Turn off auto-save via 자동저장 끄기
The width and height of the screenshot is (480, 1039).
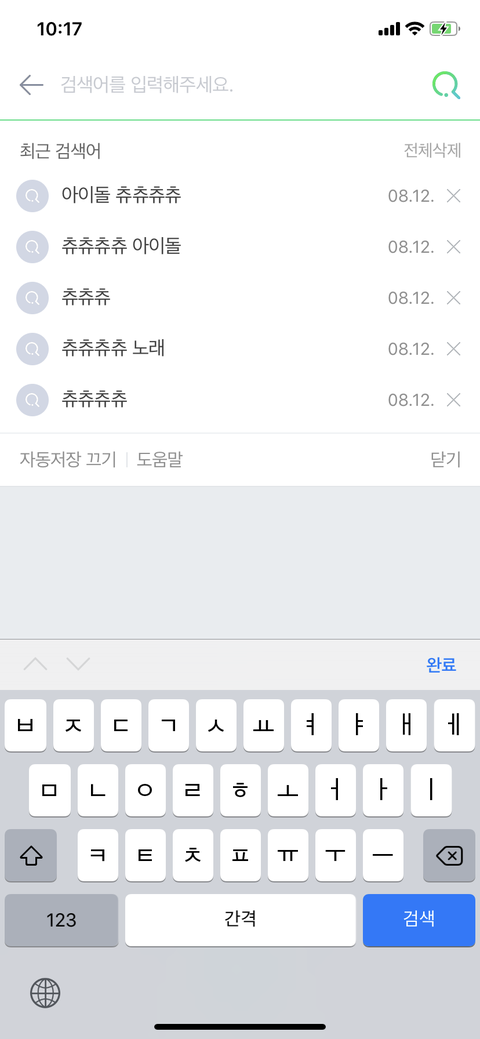coord(68,459)
